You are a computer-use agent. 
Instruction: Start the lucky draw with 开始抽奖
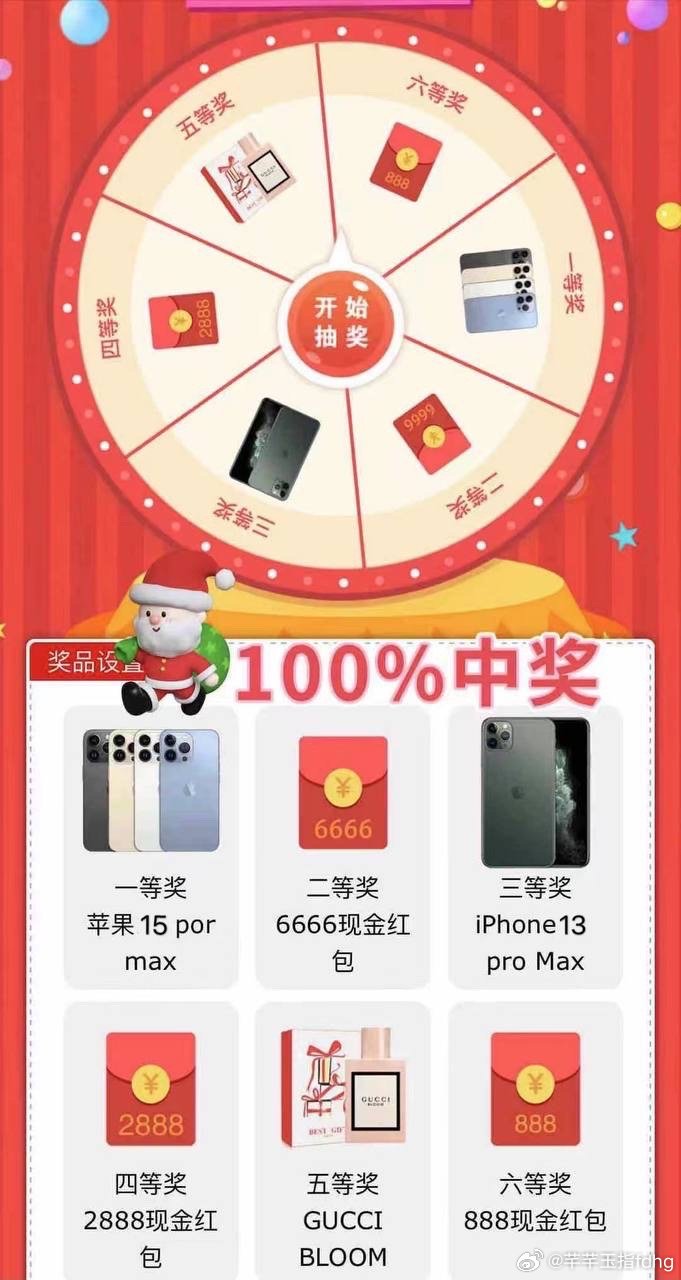pos(341,321)
